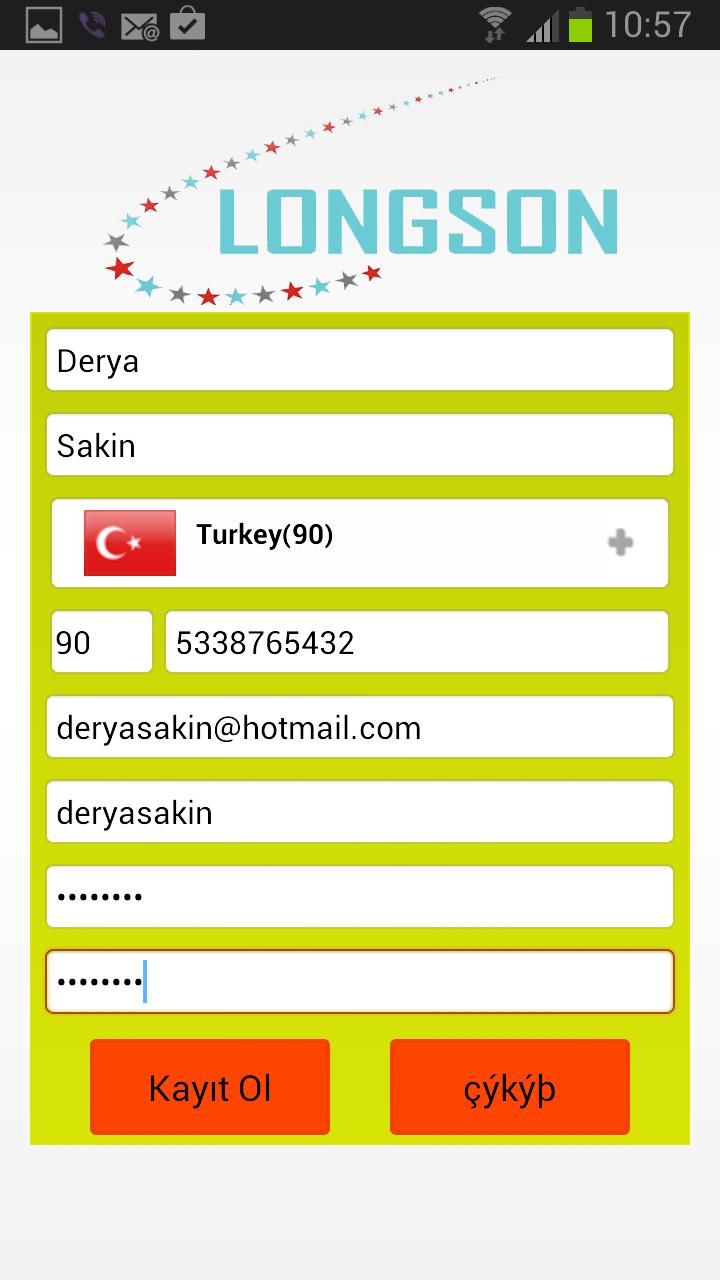The width and height of the screenshot is (720, 1280).
Task: Edit the first name field containing Derya
Action: click(360, 360)
